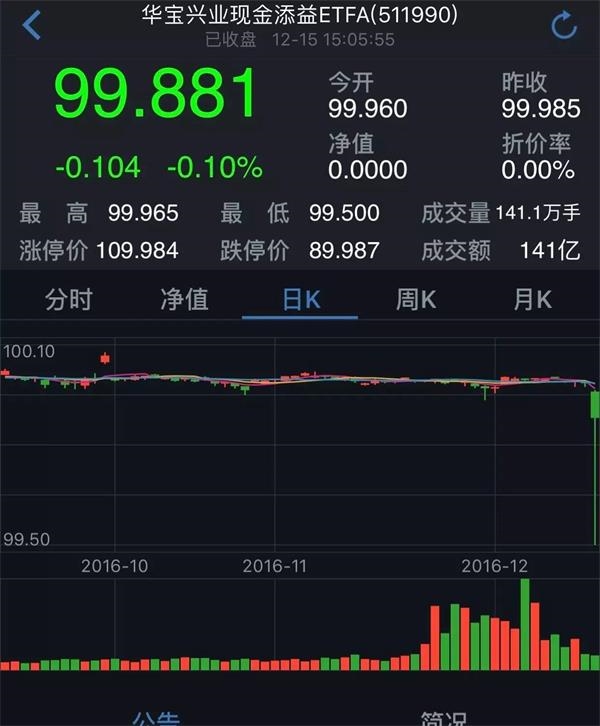600x726 pixels.
Task: Switch to the 净值 tab
Action: coord(184,299)
